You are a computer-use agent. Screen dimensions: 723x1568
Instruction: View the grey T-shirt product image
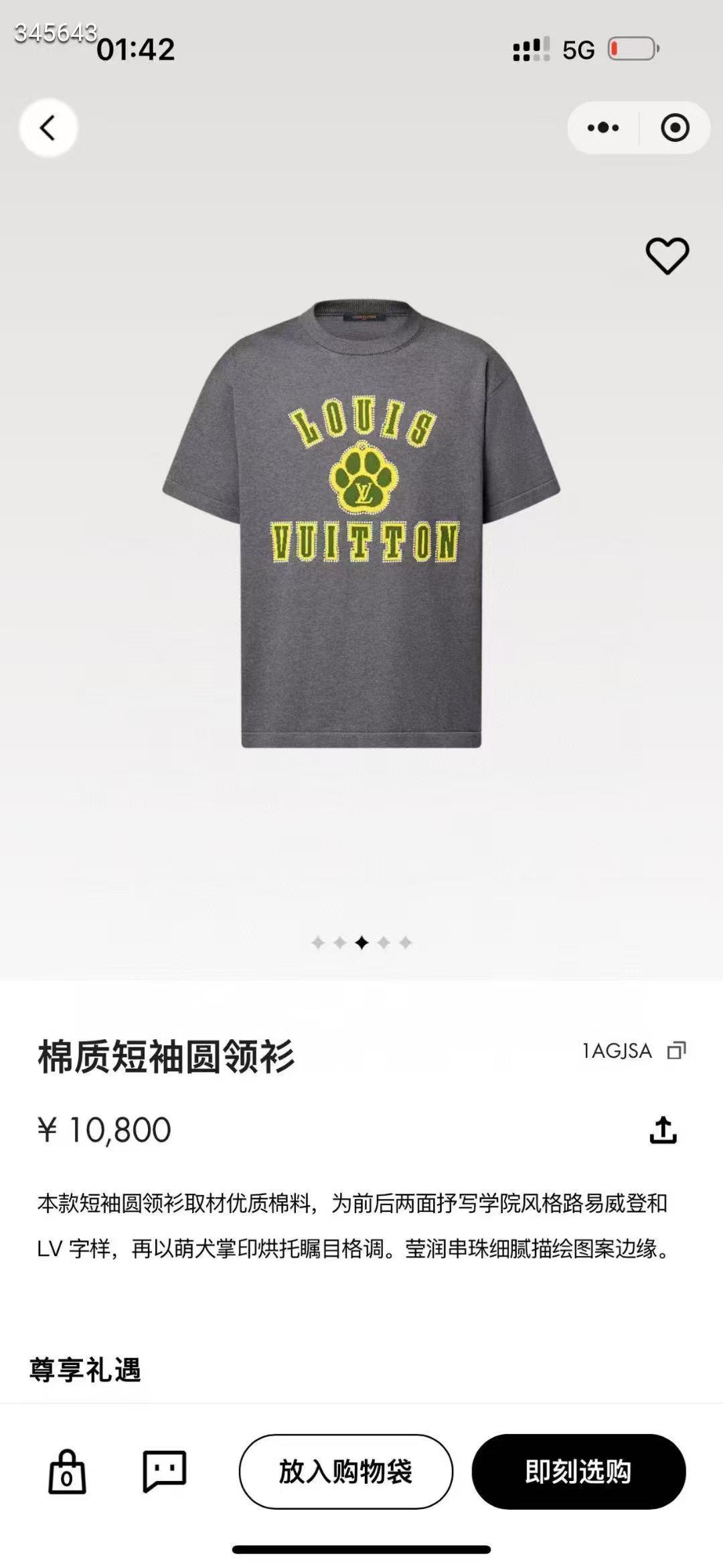361,522
